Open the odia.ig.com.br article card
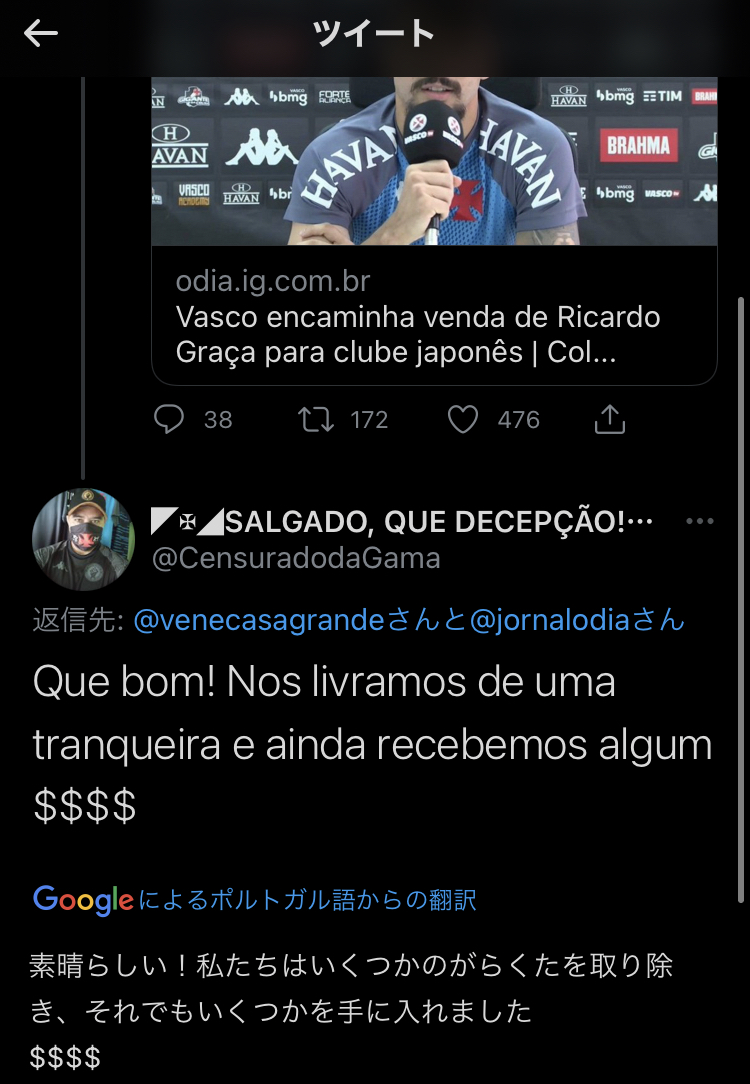 pos(434,316)
